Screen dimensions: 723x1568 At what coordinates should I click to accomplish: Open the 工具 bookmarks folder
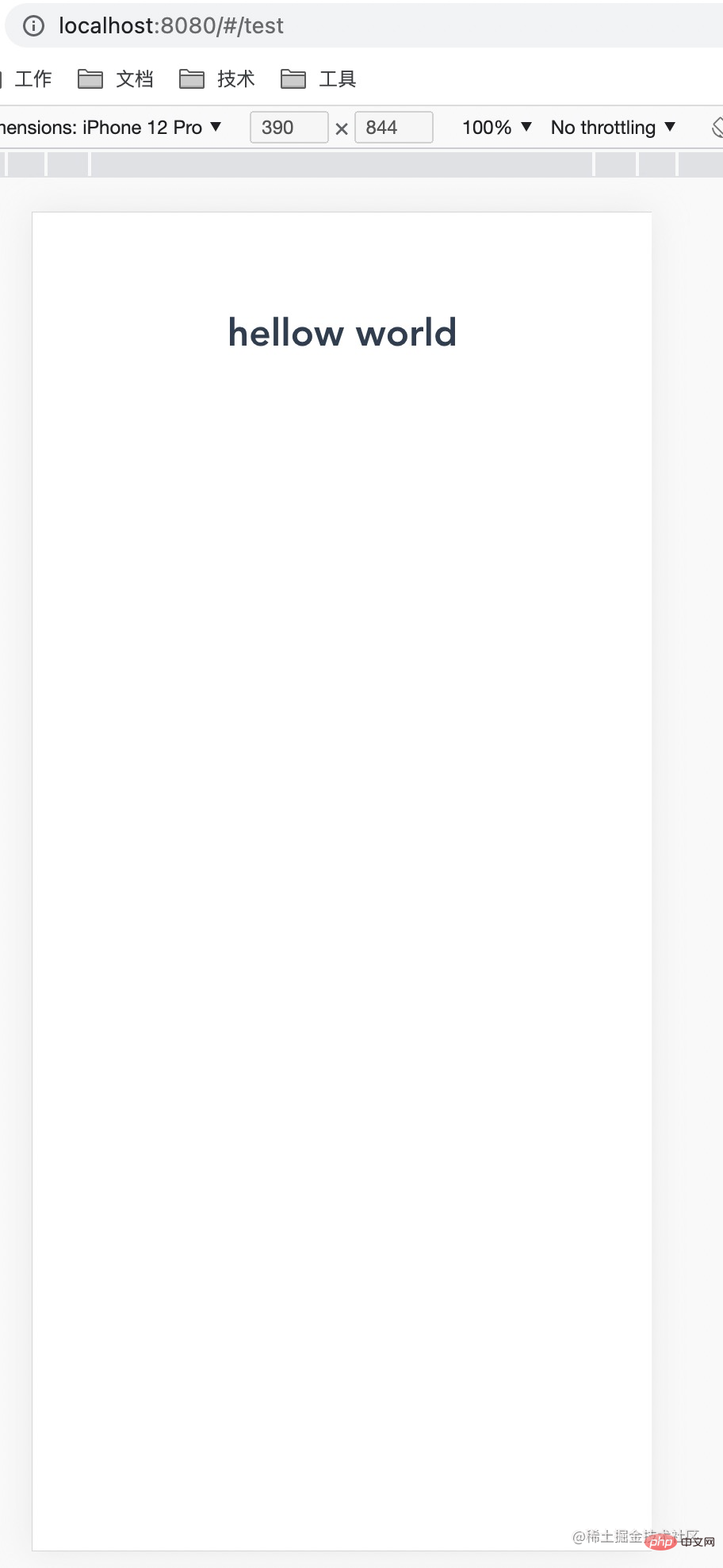pos(319,79)
